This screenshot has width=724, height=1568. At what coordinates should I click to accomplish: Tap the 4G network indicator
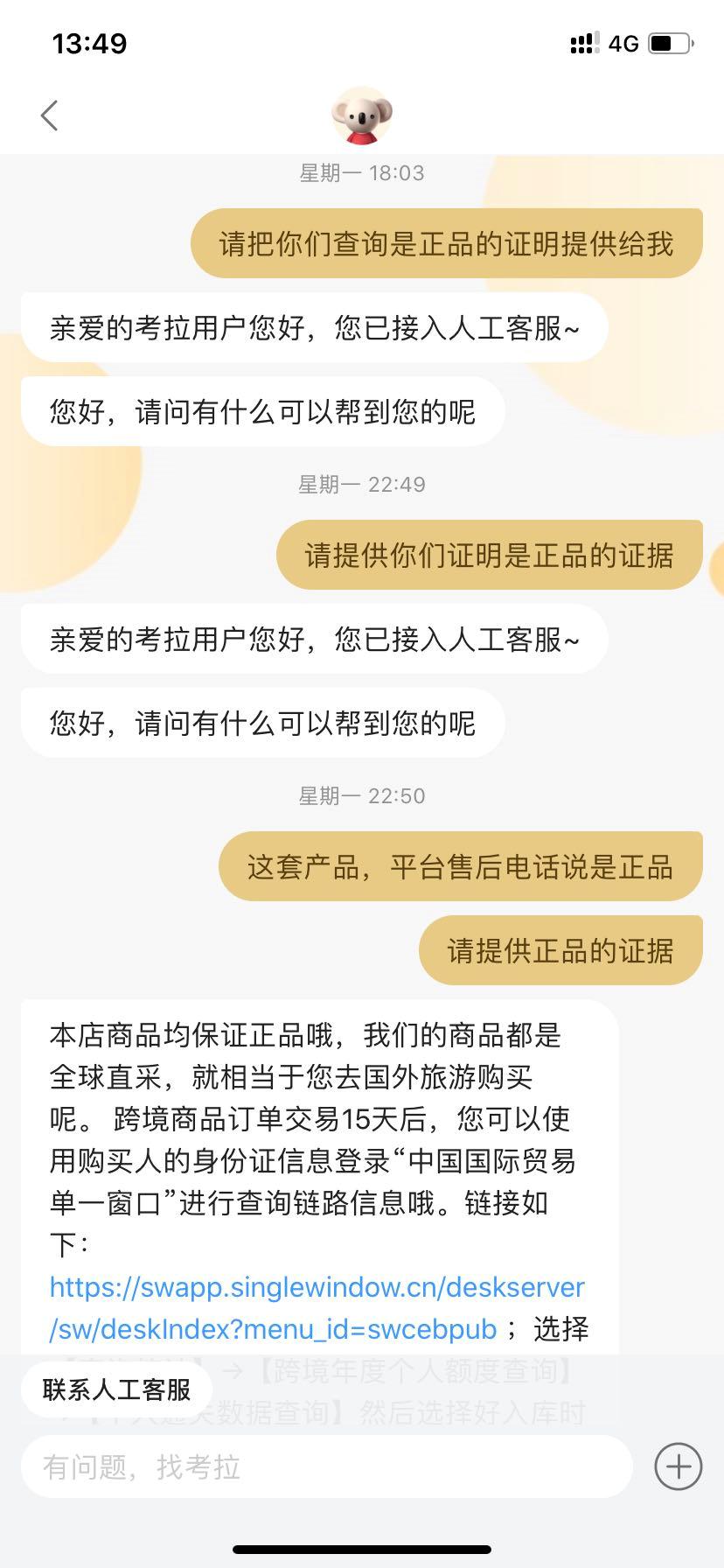pos(623,43)
